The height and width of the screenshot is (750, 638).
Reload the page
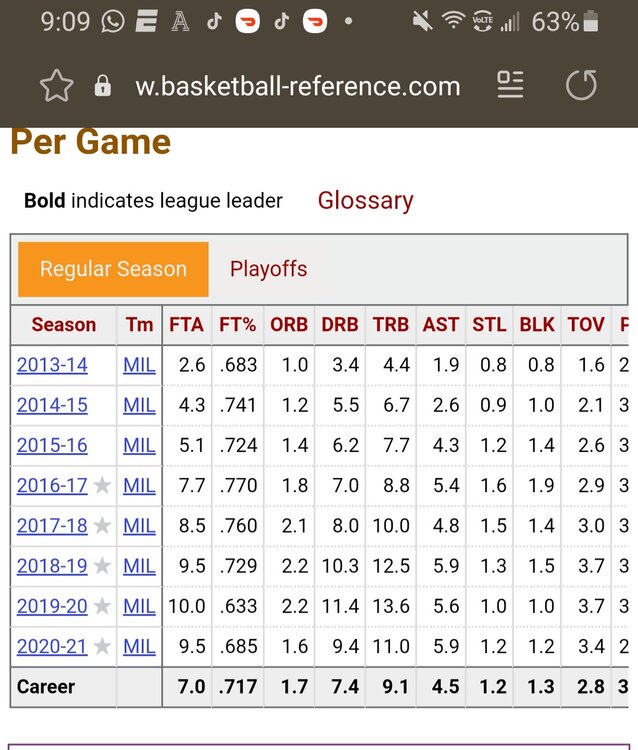[x=581, y=86]
